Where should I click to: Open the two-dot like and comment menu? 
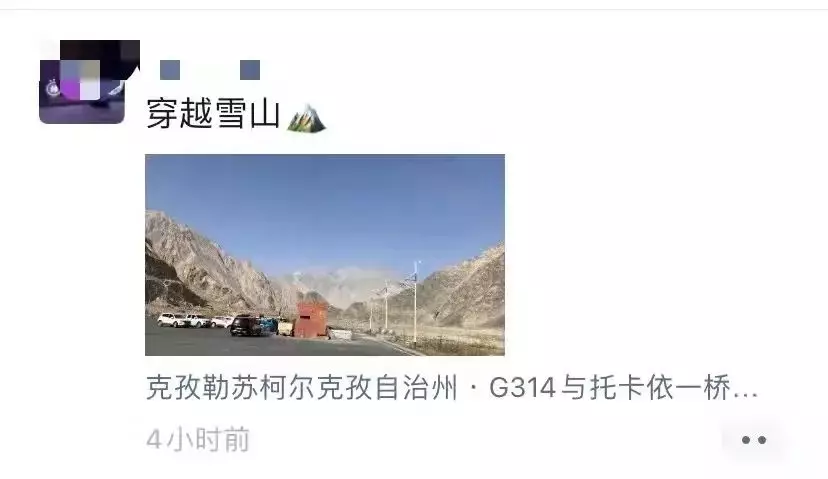(x=753, y=439)
